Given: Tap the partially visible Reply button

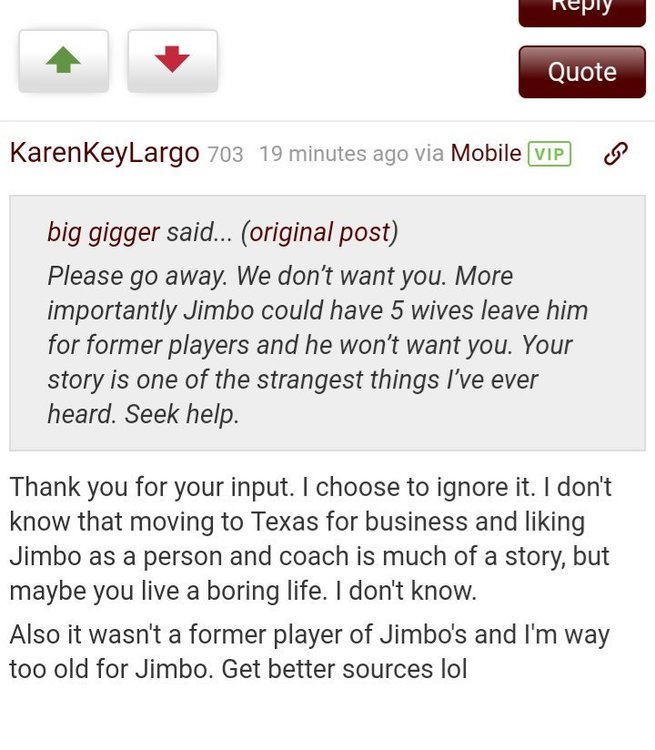Looking at the screenshot, I should tap(581, 10).
